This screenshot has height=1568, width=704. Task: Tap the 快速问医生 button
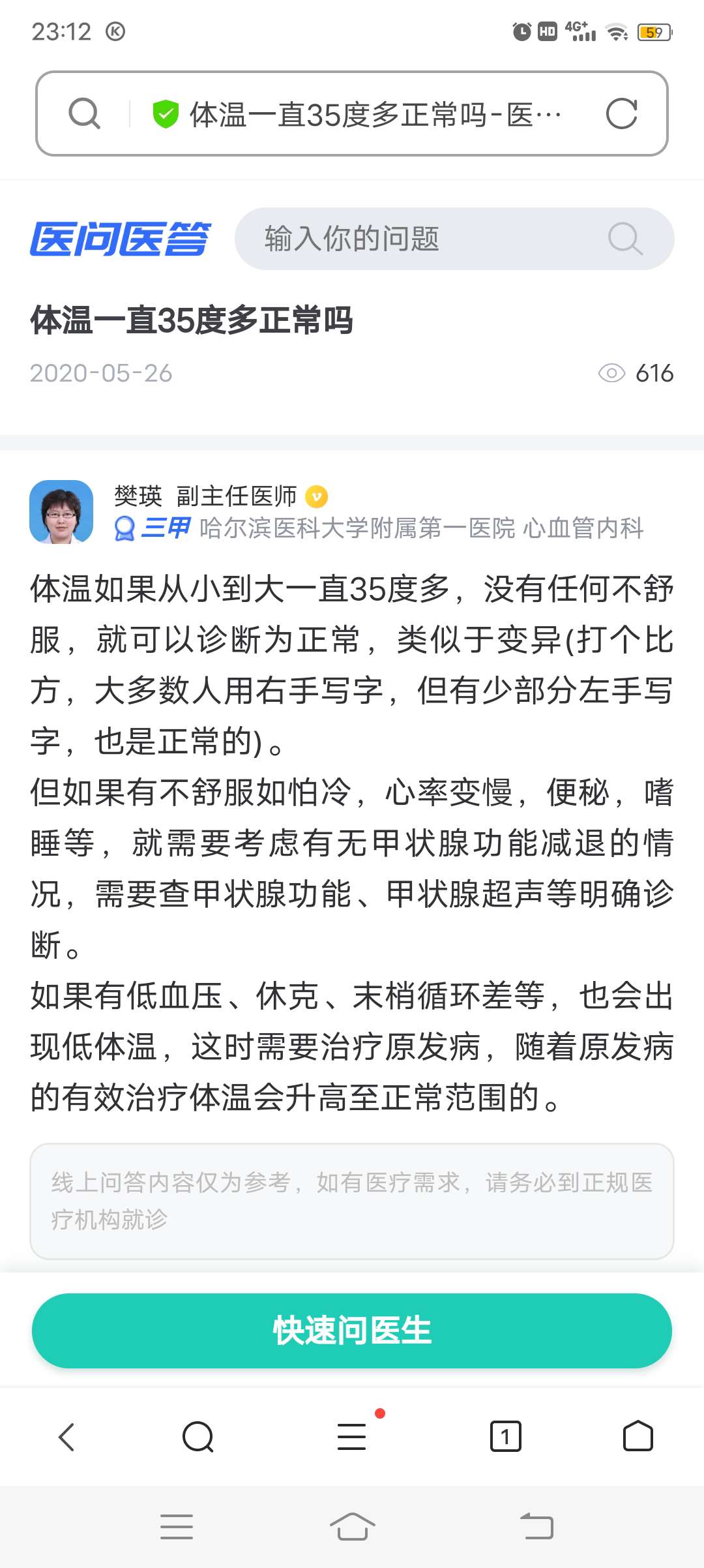tap(352, 1331)
